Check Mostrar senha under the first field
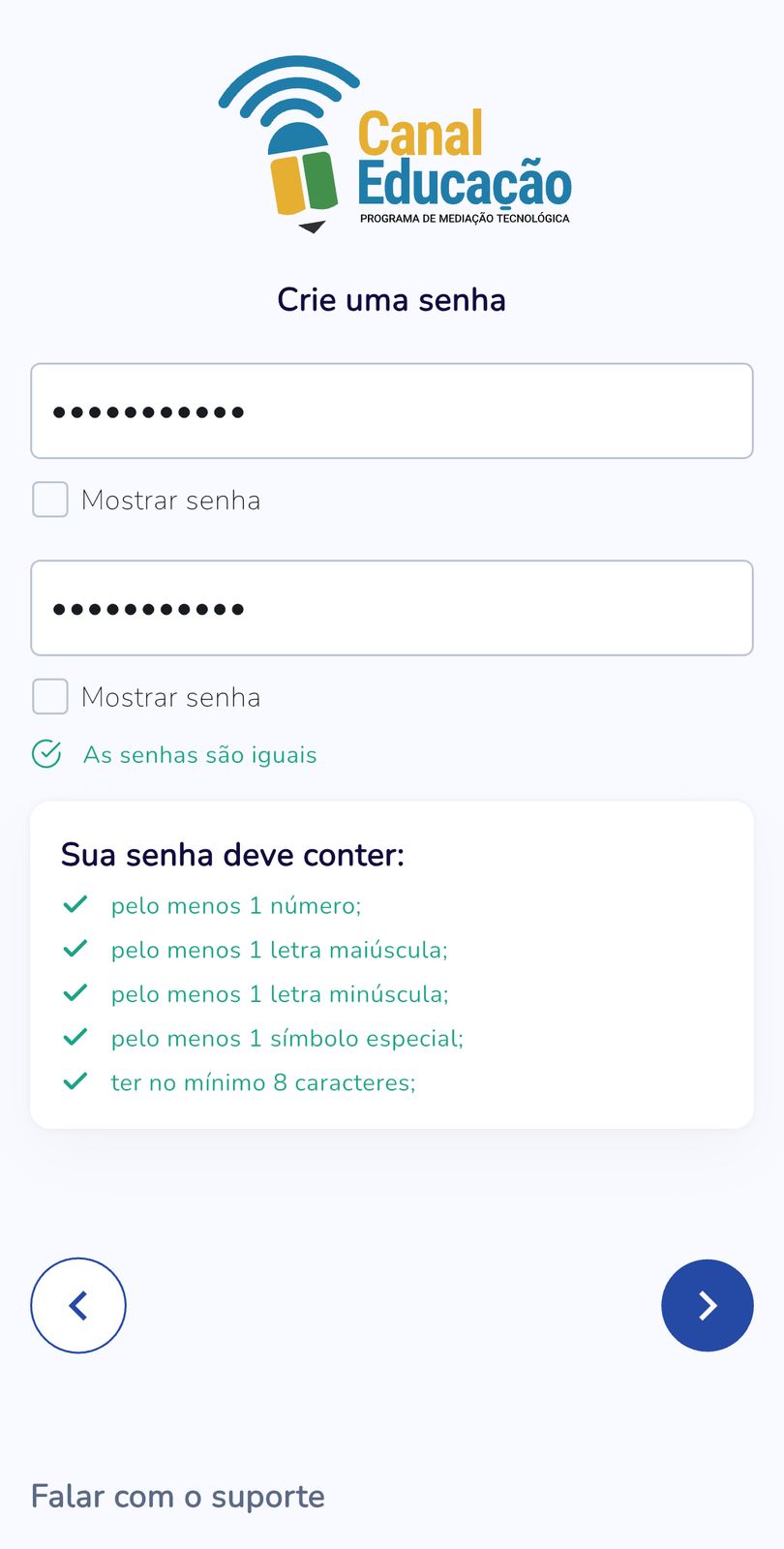Image resolution: width=784 pixels, height=1549 pixels. click(x=50, y=500)
